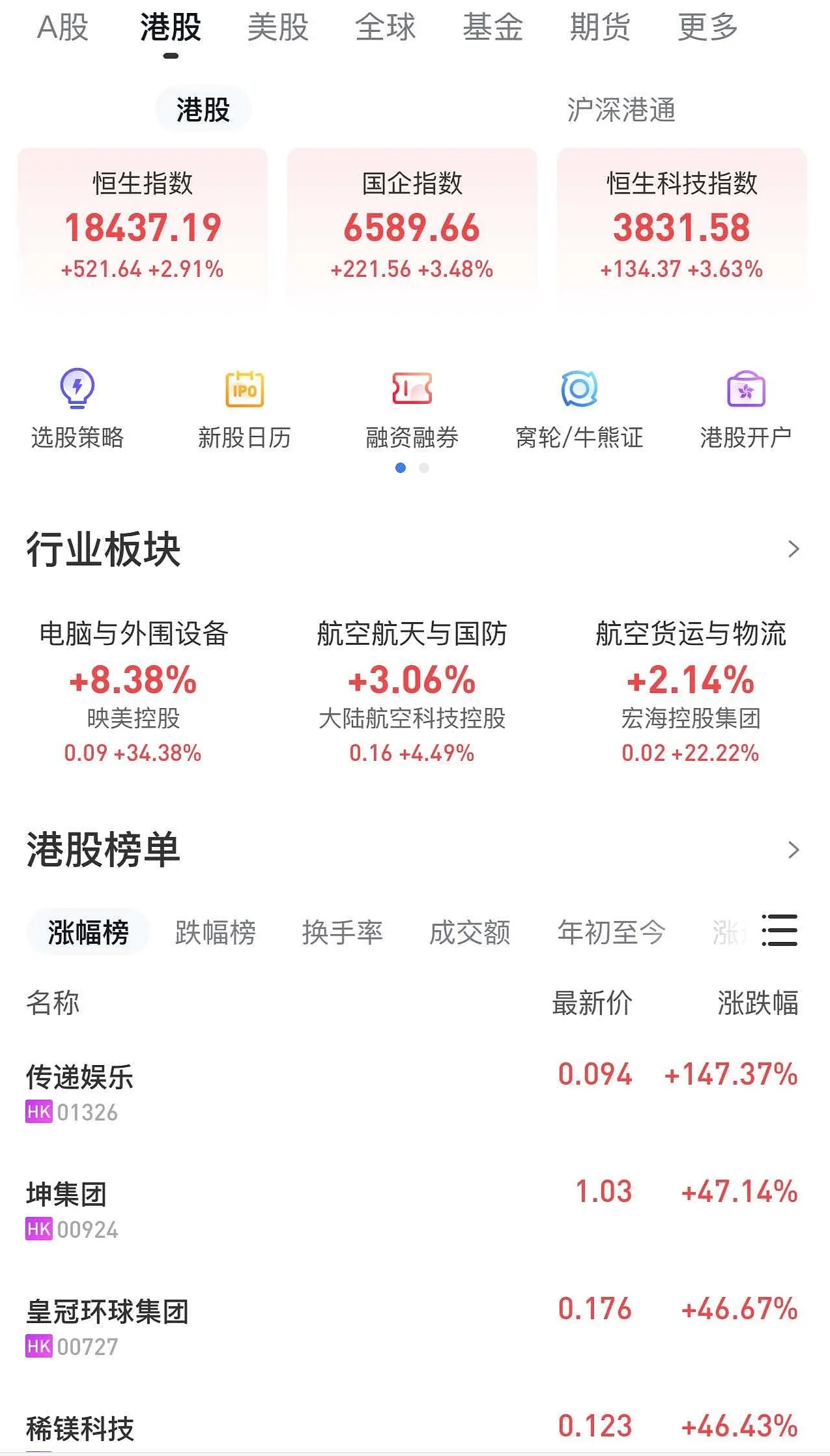Select the 港股 pill above index cards
Screen dimensions: 830x1456
203,108
